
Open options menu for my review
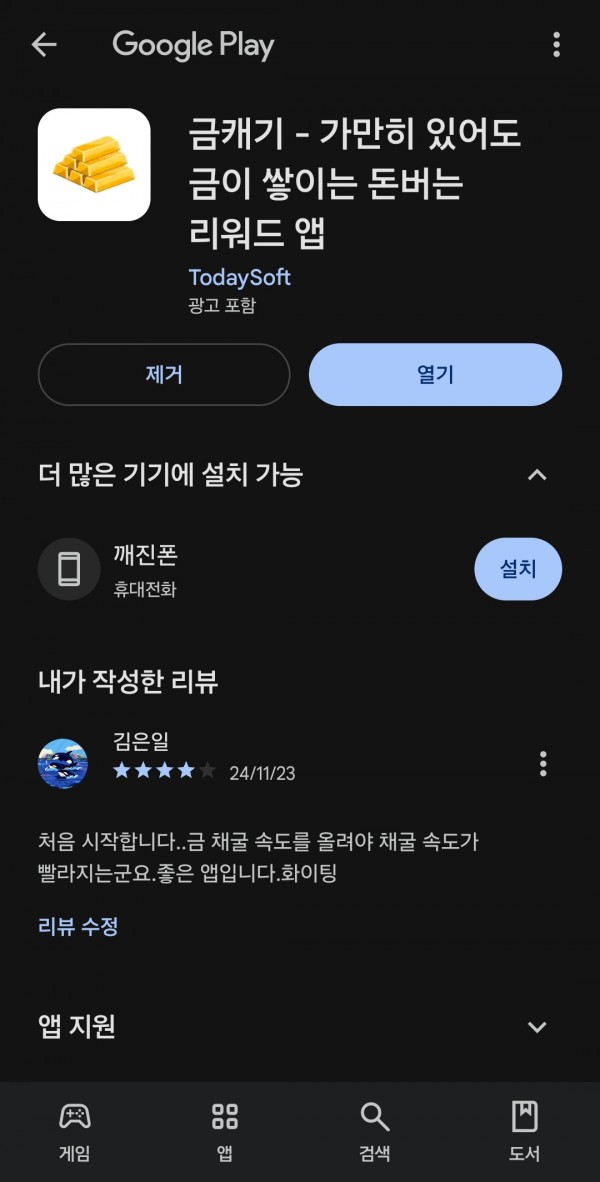[543, 764]
